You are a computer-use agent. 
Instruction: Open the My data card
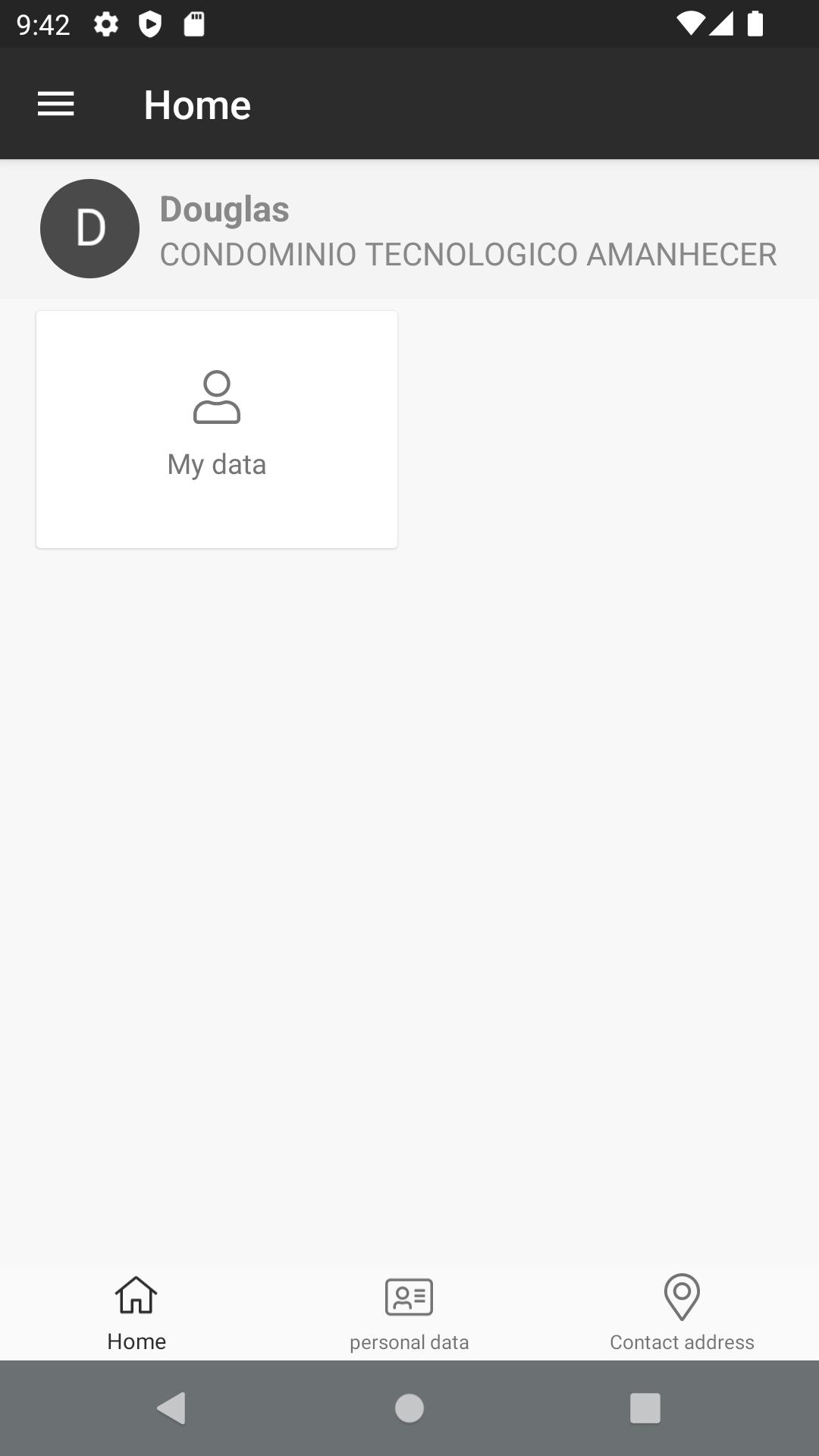(217, 429)
